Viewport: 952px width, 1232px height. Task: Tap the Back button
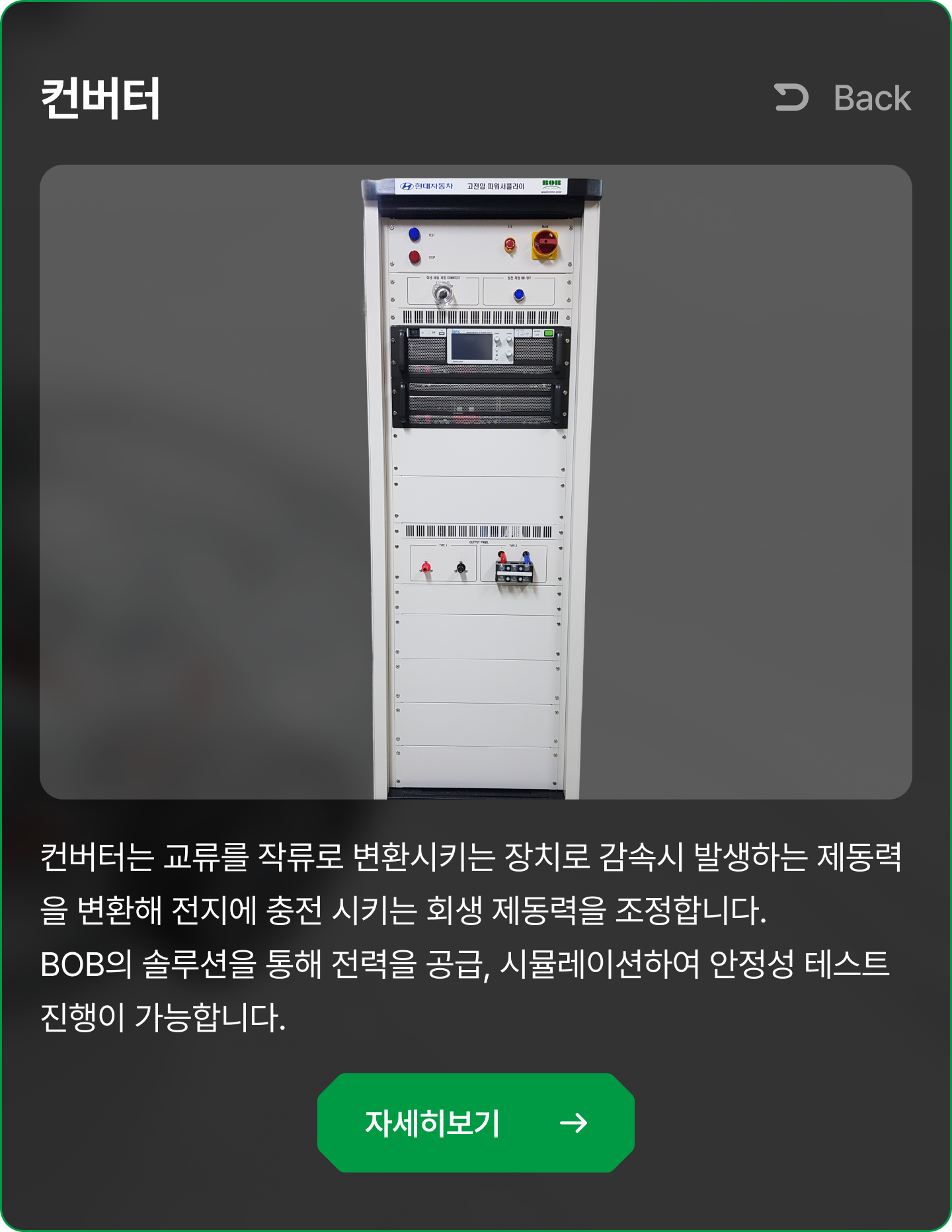click(x=843, y=99)
